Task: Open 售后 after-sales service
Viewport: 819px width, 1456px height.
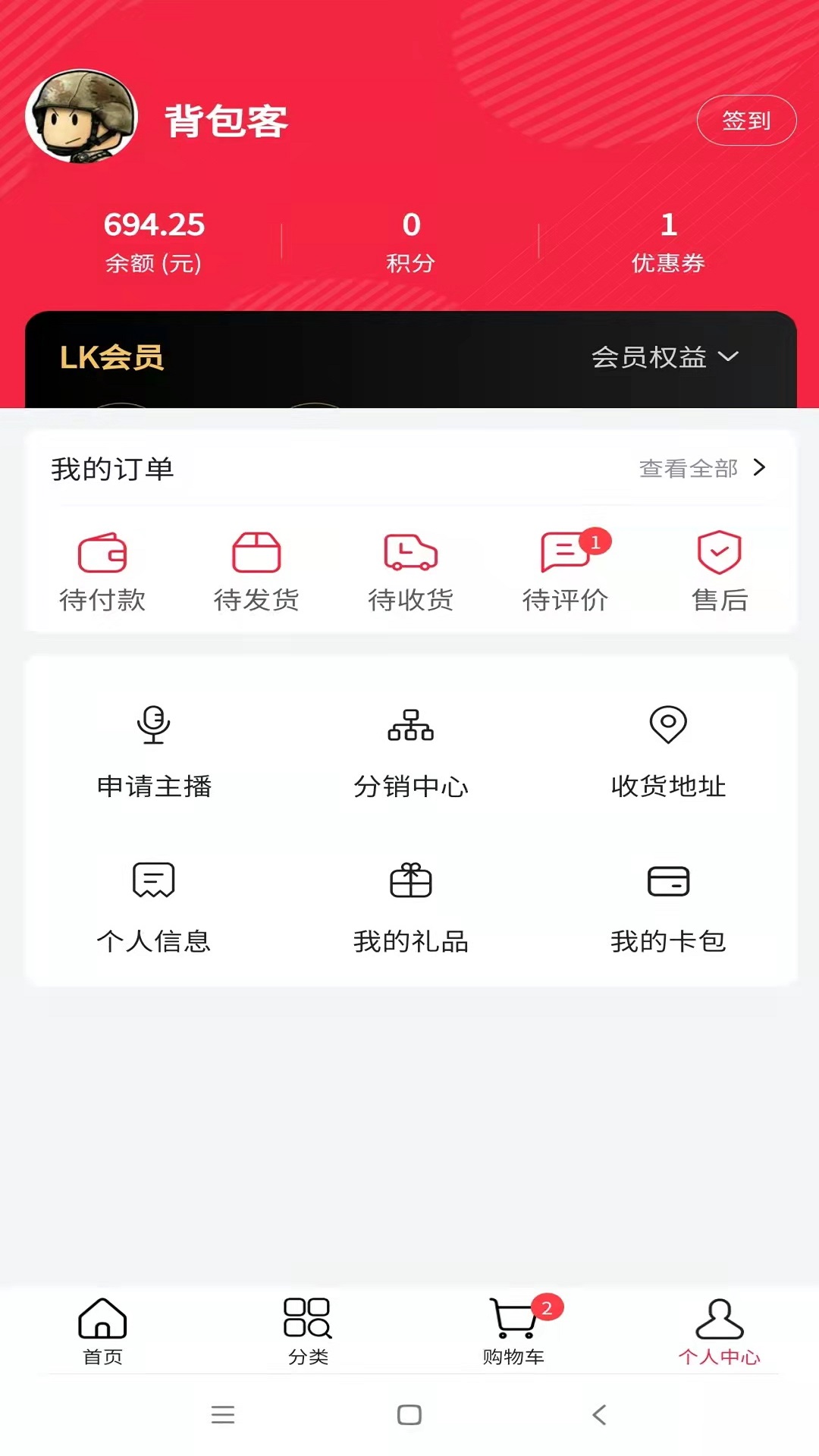Action: click(719, 570)
